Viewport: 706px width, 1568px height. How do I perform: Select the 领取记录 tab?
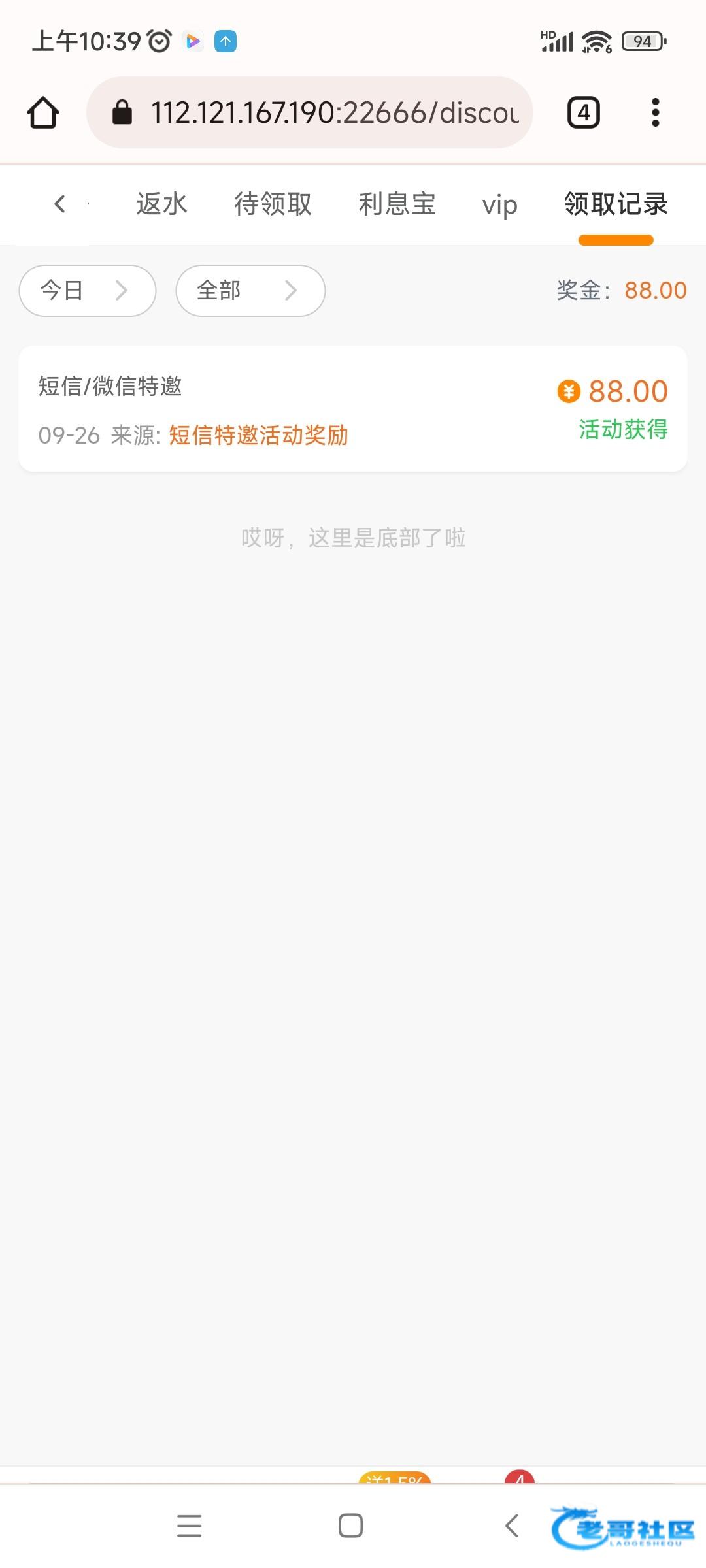pyautogui.click(x=616, y=204)
